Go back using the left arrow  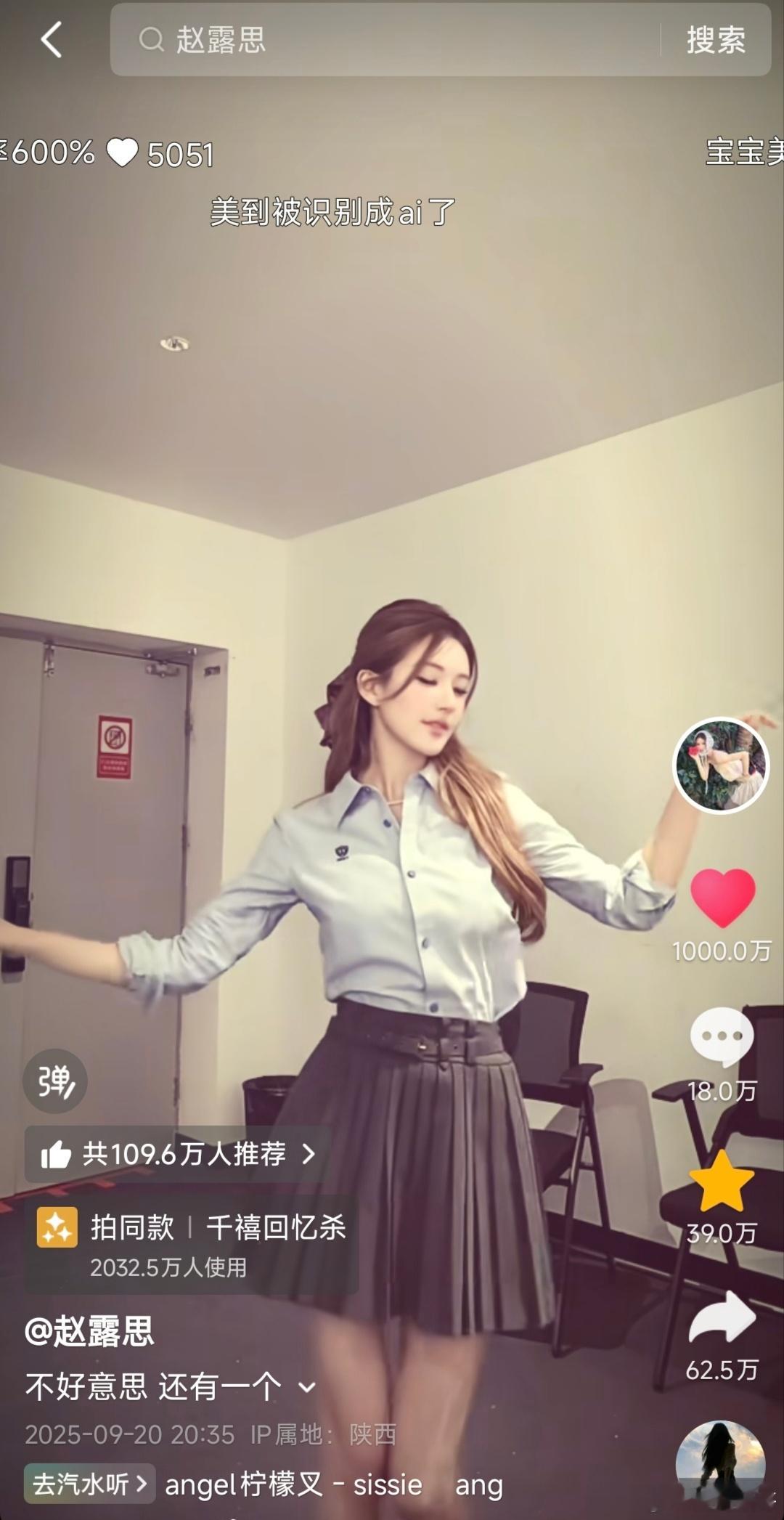(x=49, y=40)
